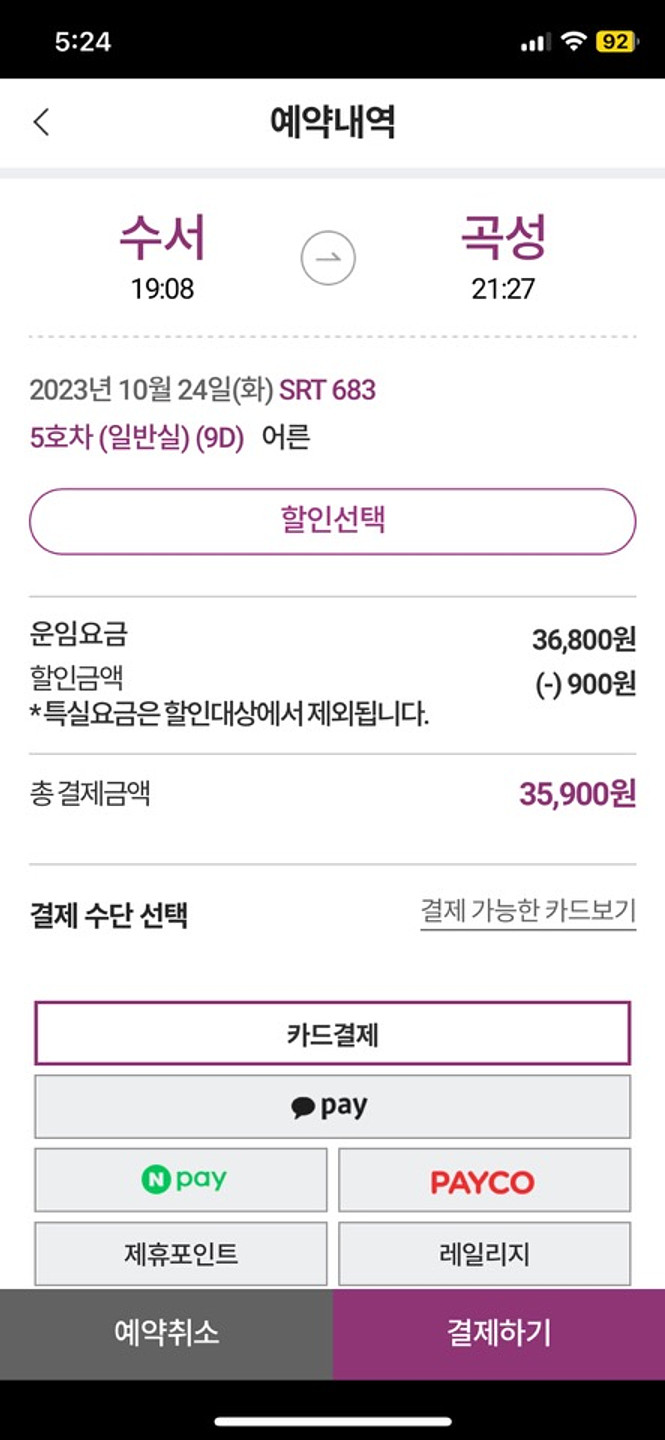View 결제 가능한 카드보기 link
Image resolution: width=665 pixels, height=1440 pixels.
[x=527, y=911]
